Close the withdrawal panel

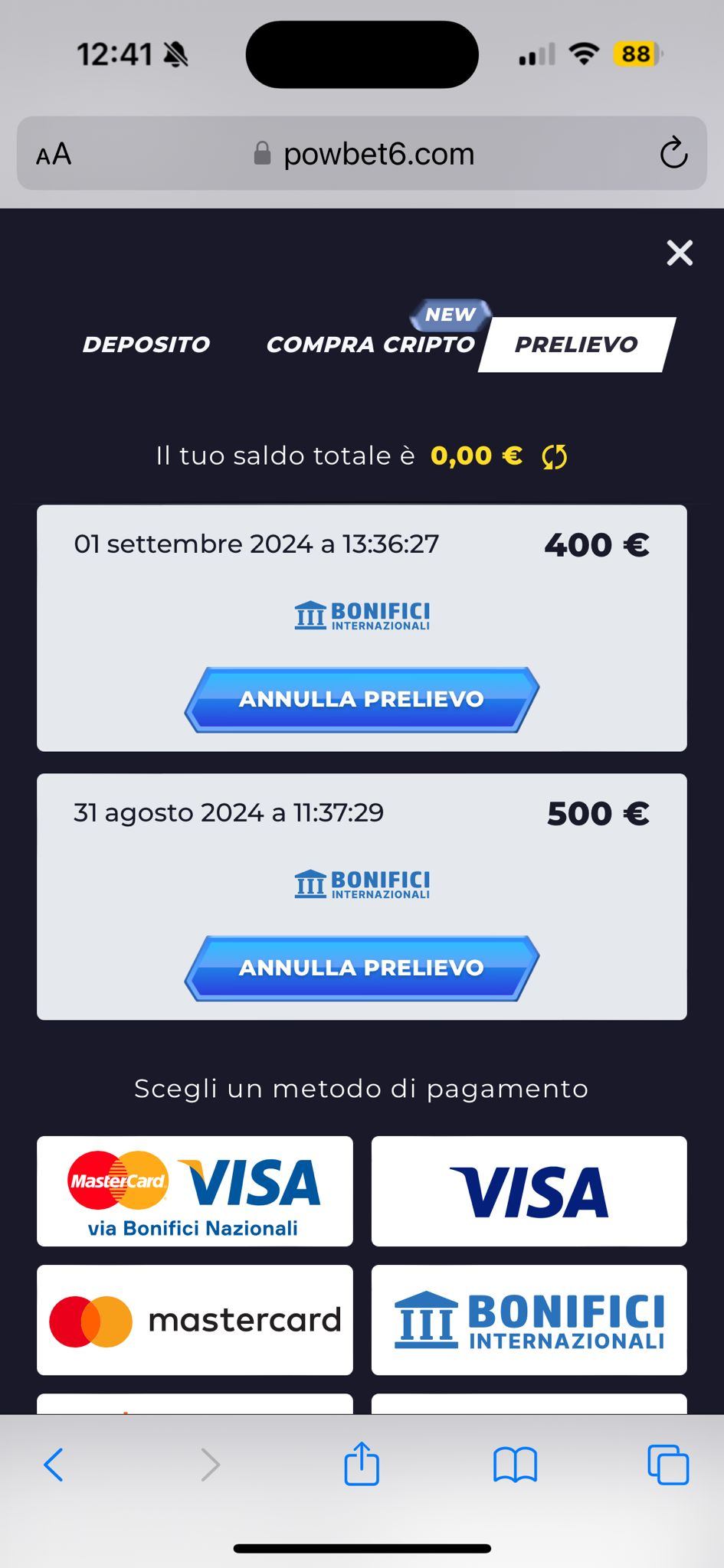[680, 253]
